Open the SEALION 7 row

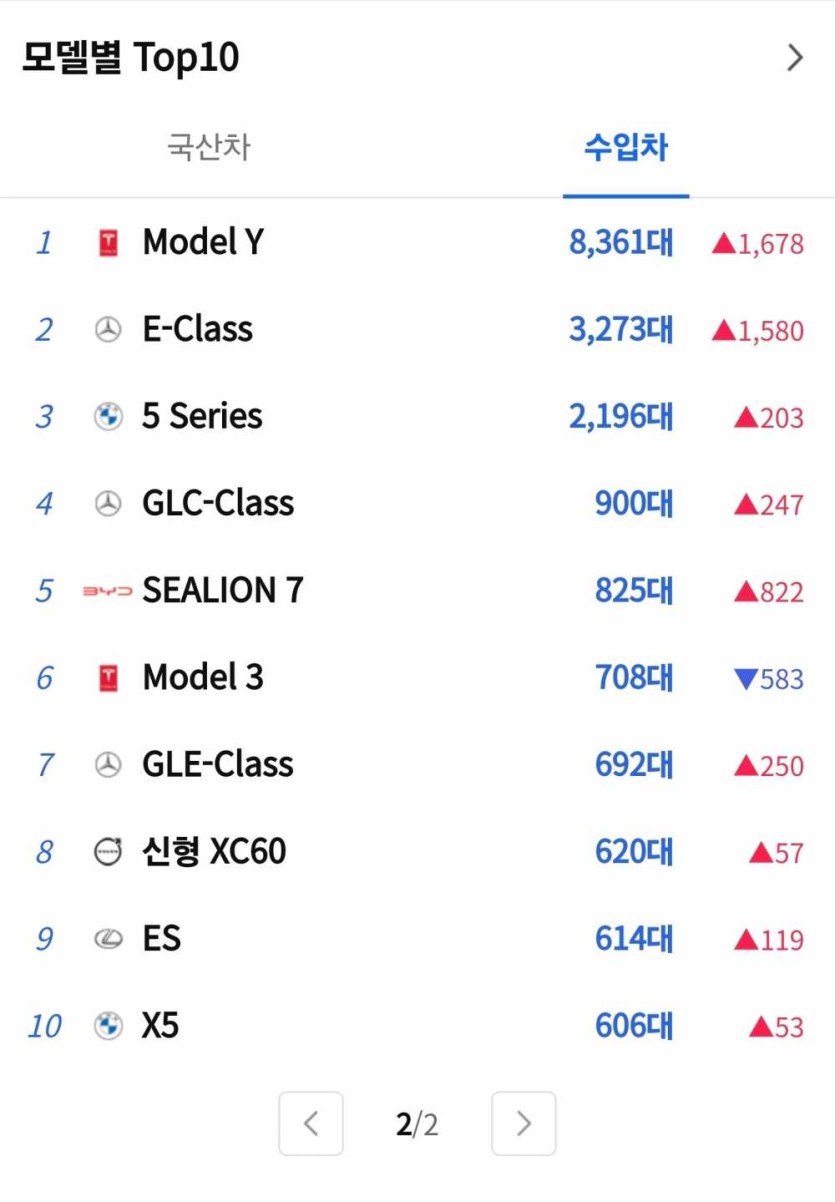point(222,590)
